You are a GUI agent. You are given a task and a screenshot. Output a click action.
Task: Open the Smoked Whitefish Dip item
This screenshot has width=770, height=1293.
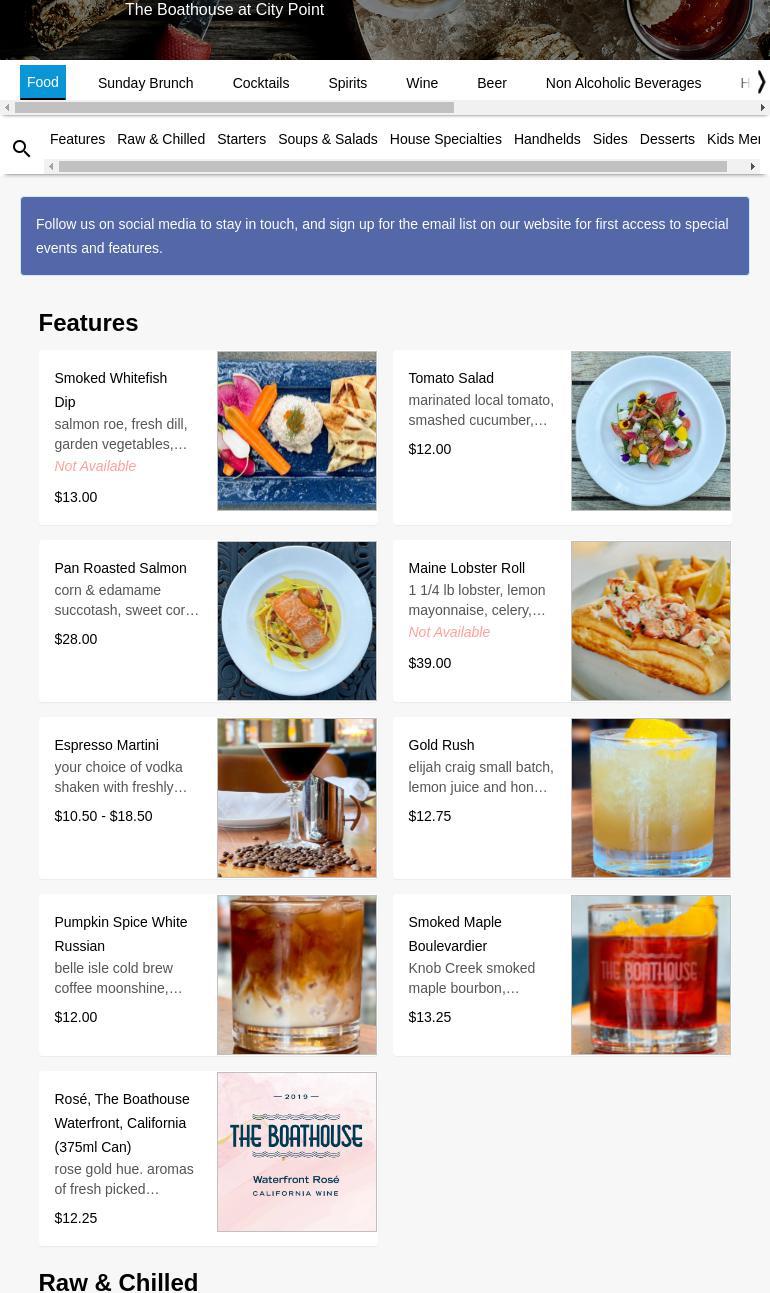pyautogui.click(x=208, y=437)
